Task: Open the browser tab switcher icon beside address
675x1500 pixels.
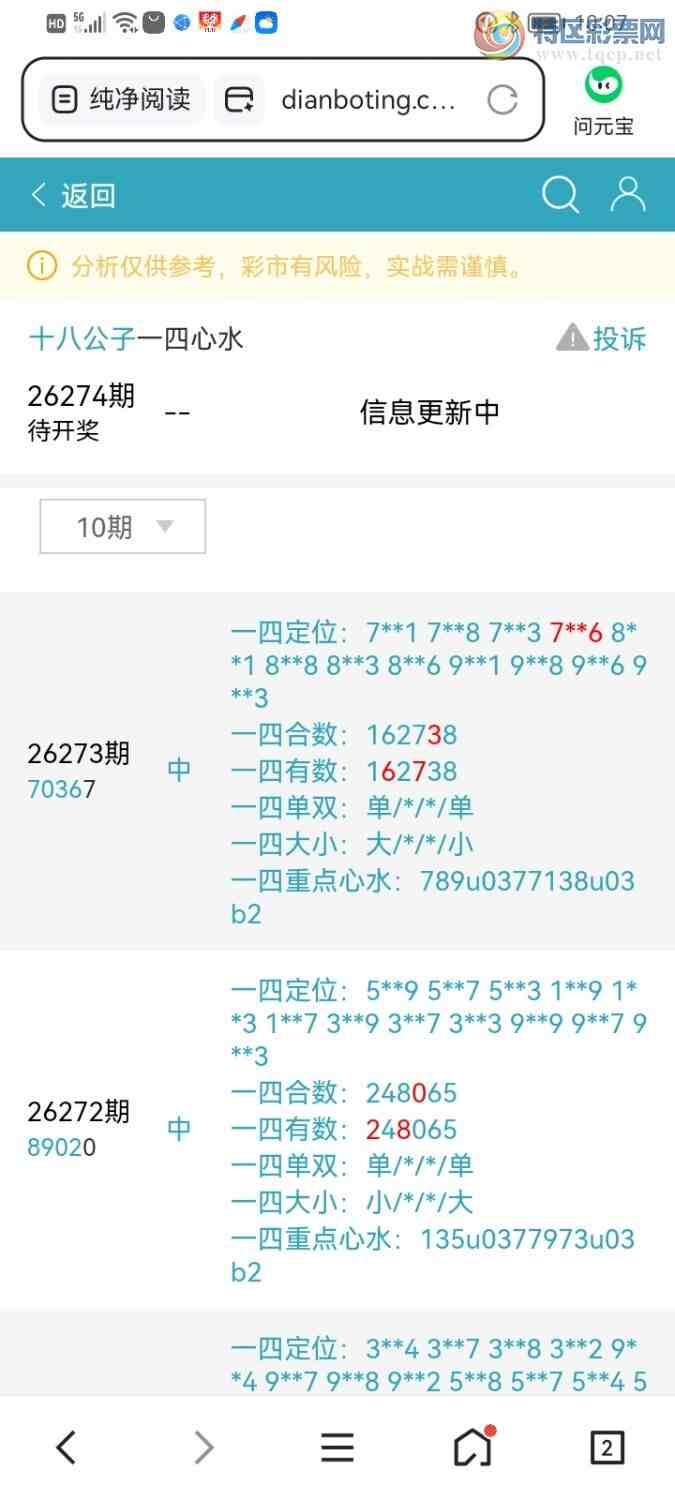Action: (239, 99)
